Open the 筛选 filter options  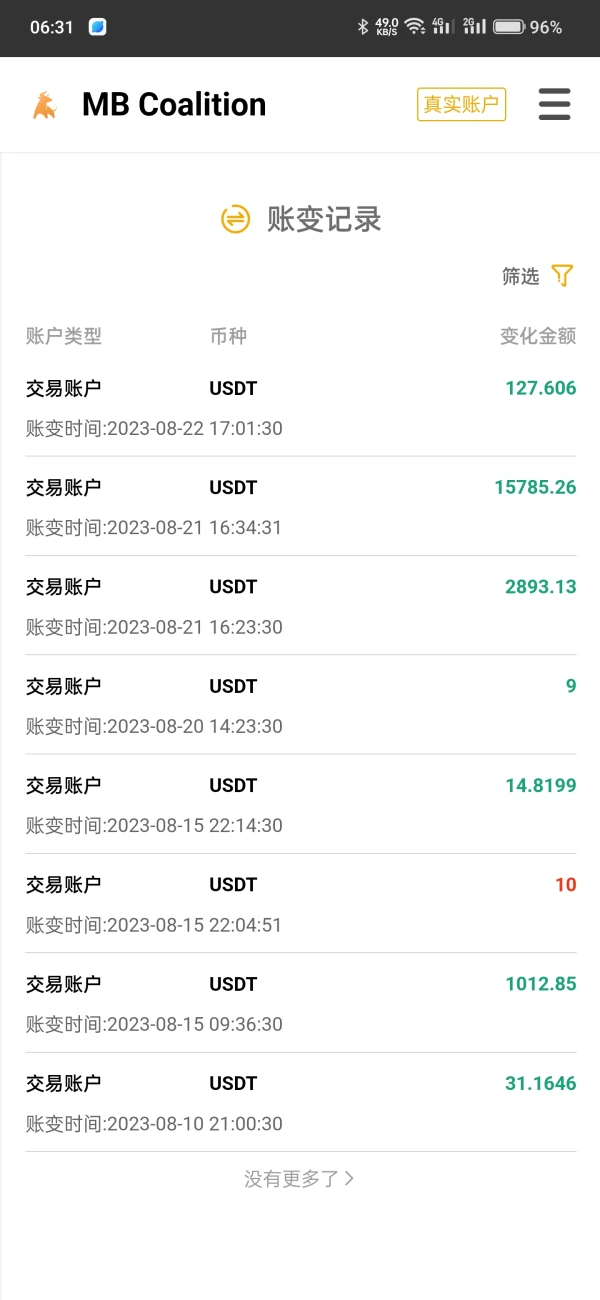click(x=537, y=276)
